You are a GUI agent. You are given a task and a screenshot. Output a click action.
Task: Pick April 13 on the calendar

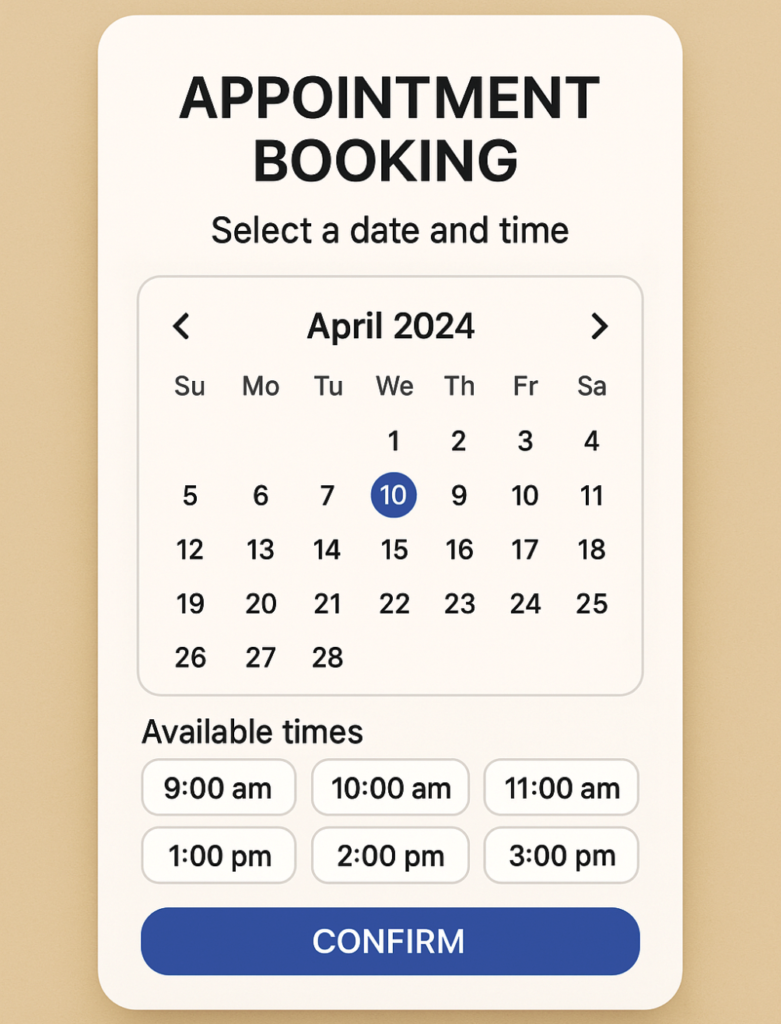click(x=260, y=550)
